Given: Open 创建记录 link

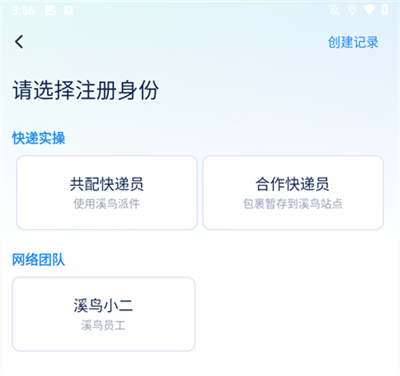Looking at the screenshot, I should click(353, 42).
